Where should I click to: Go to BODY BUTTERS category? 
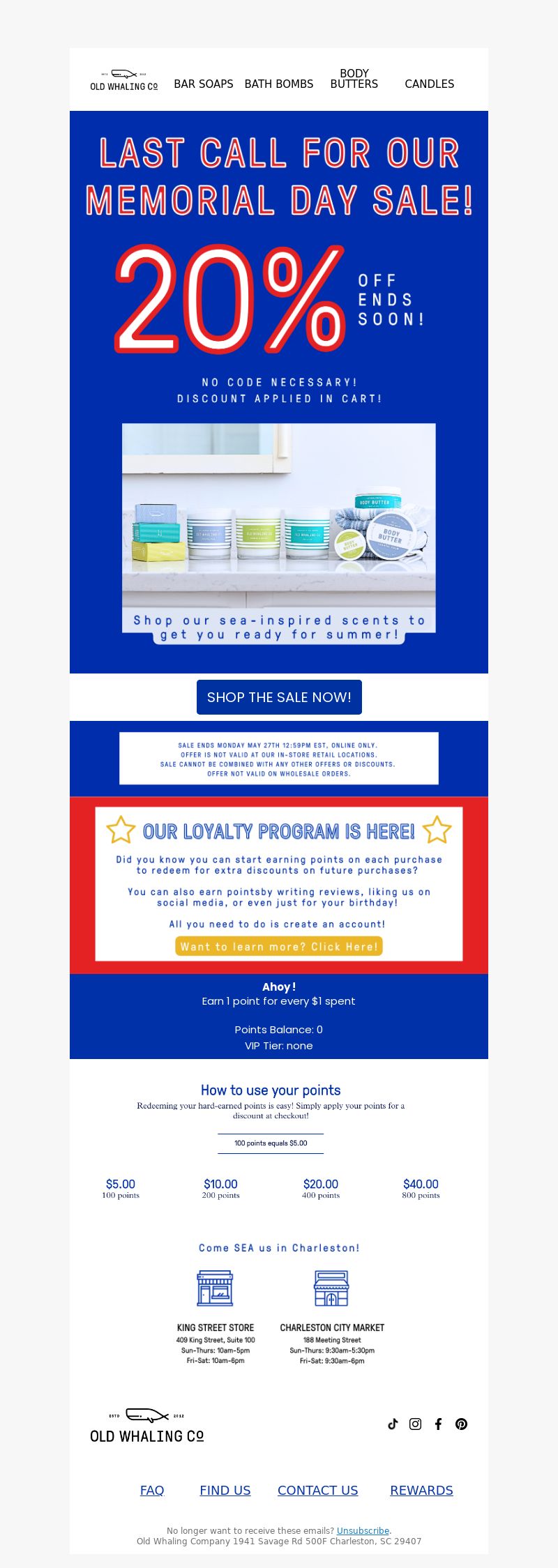pos(354,79)
